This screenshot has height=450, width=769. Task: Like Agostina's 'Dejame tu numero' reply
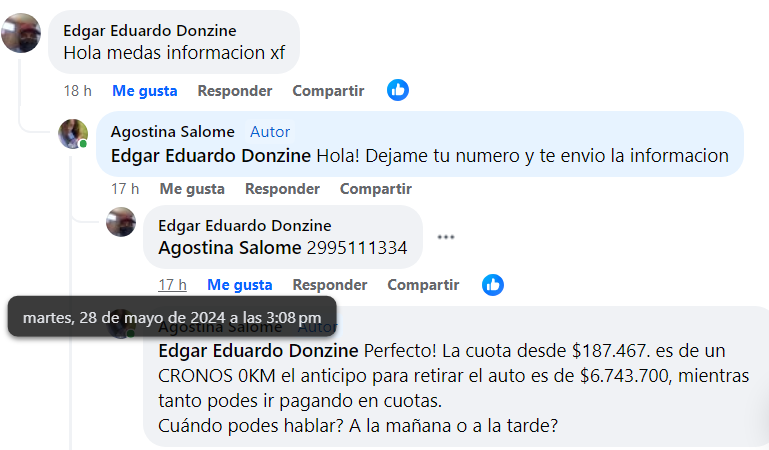(192, 188)
